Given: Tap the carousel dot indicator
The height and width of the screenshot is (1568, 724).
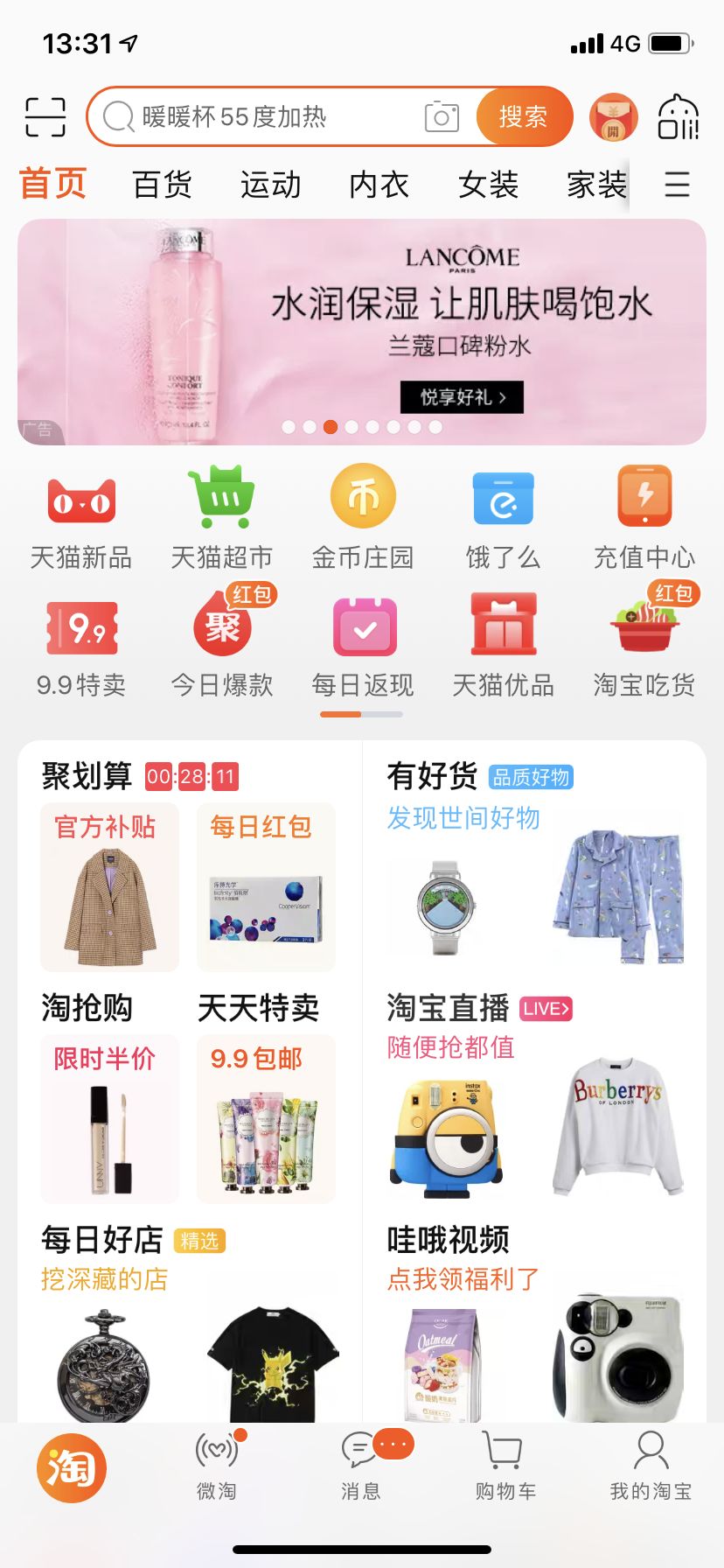Looking at the screenshot, I should pyautogui.click(x=362, y=428).
